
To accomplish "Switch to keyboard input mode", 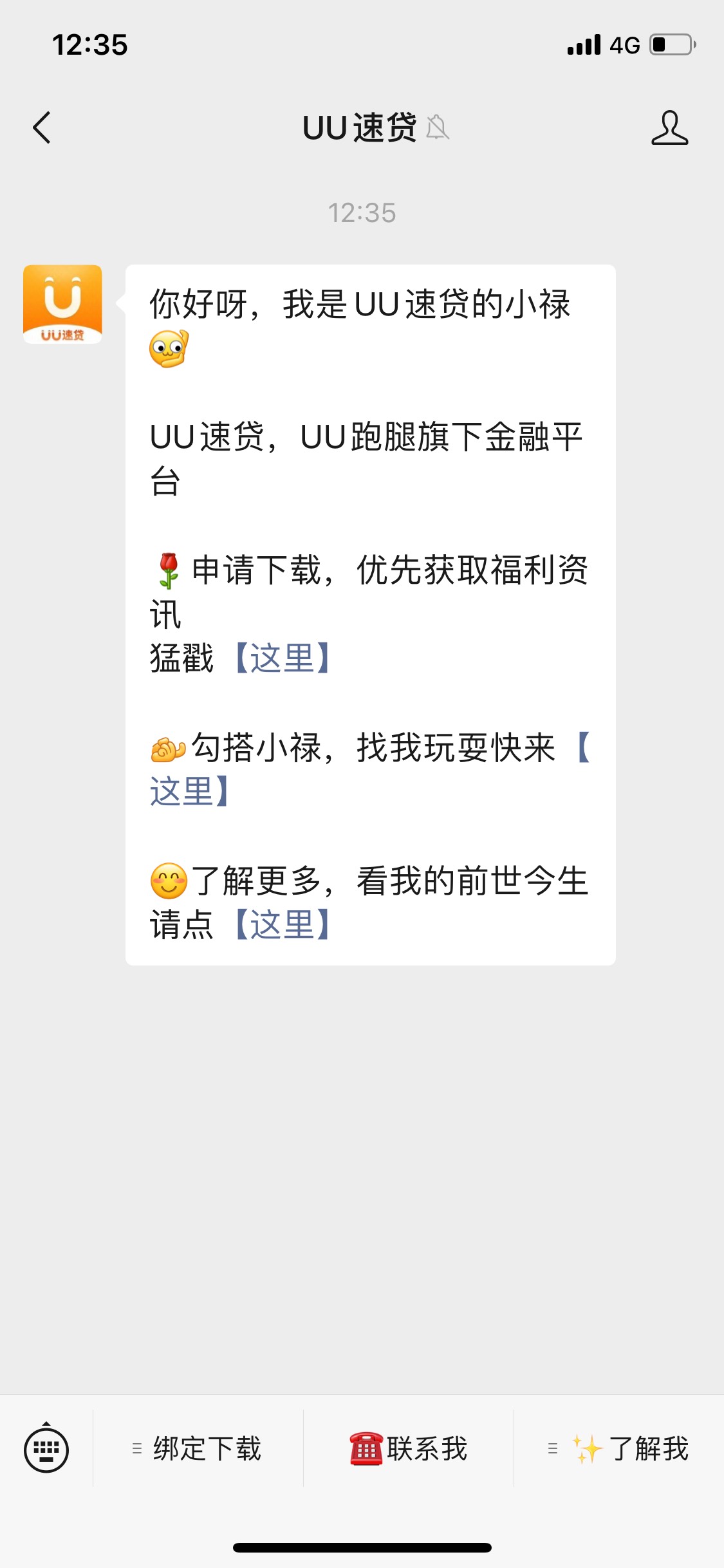I will tap(46, 1449).
